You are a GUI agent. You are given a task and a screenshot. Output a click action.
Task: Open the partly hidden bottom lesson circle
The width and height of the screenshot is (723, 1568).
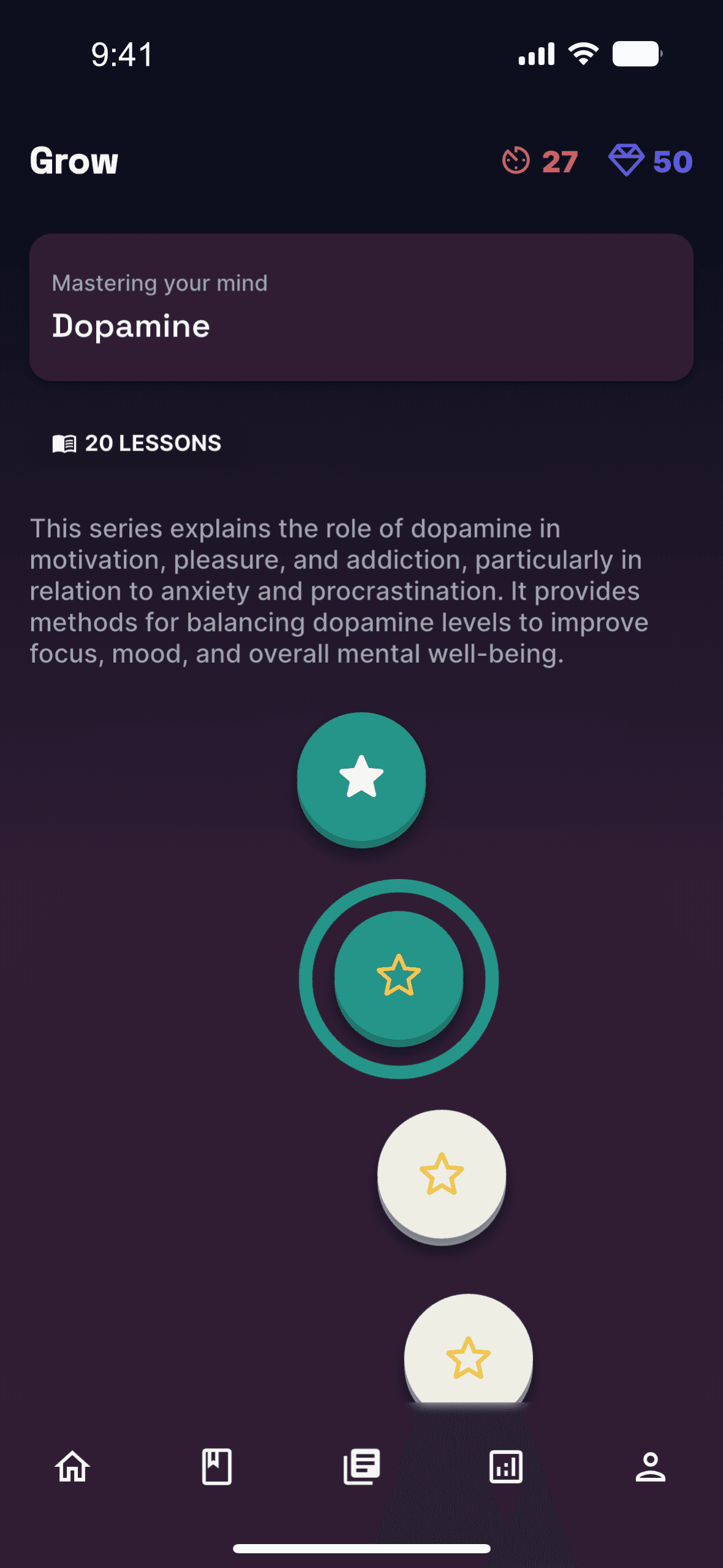[468, 1349]
